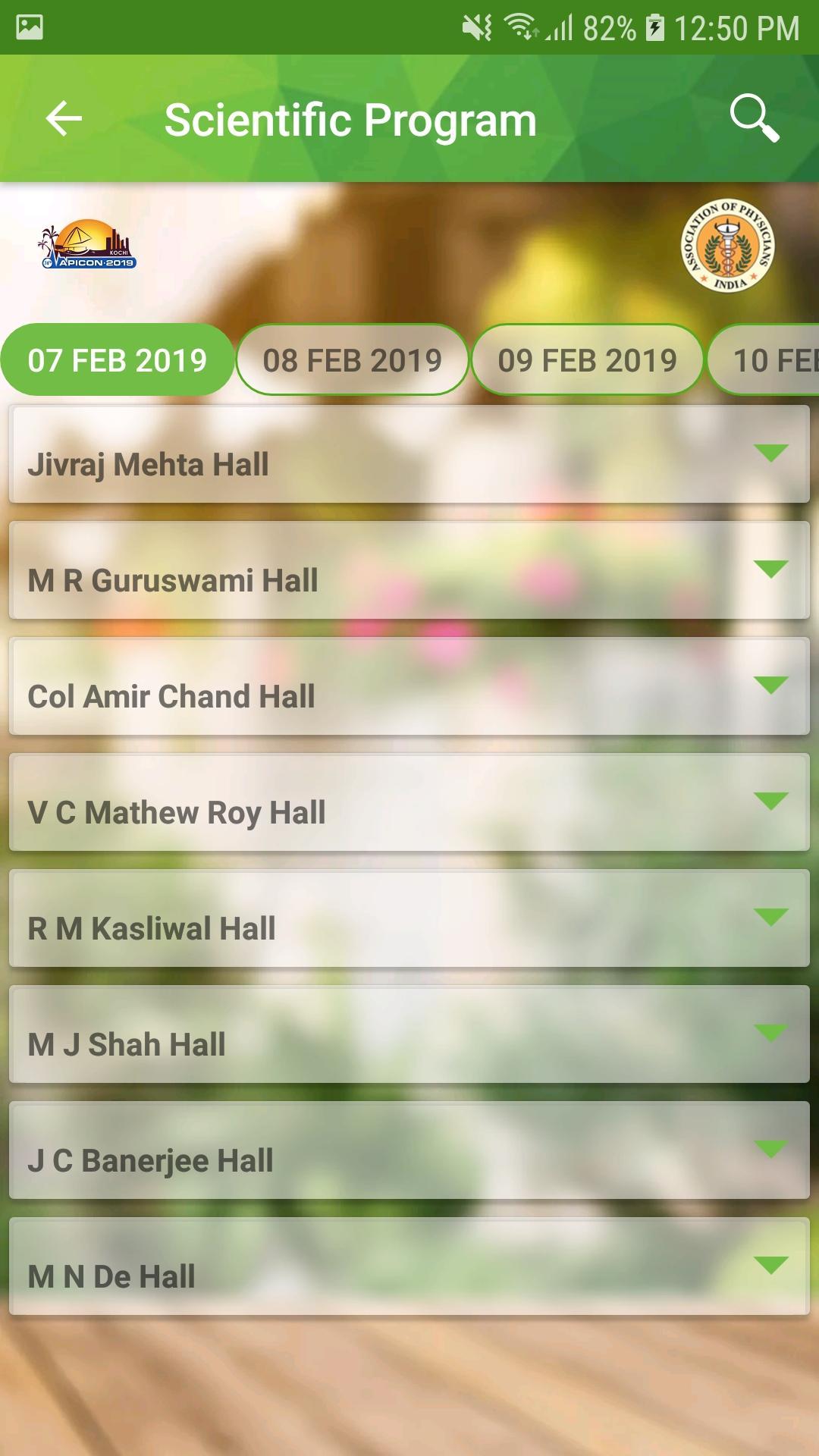Open V C Mathew Roy Hall list
The image size is (819, 1456).
(409, 803)
